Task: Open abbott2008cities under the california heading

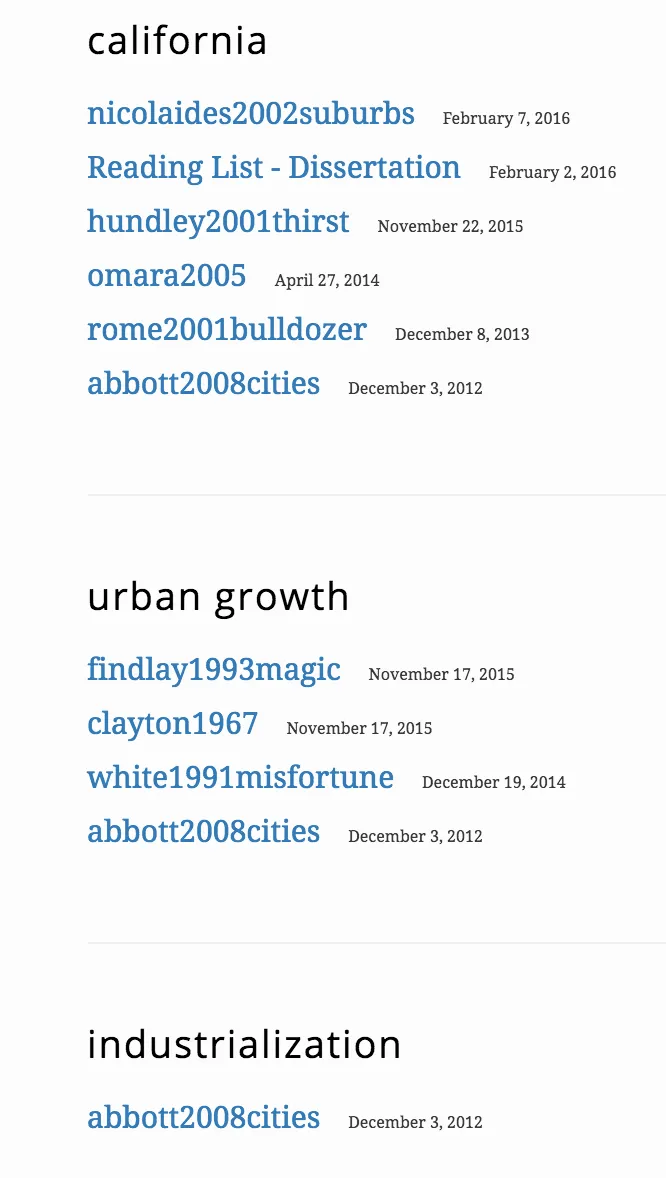Action: tap(203, 384)
